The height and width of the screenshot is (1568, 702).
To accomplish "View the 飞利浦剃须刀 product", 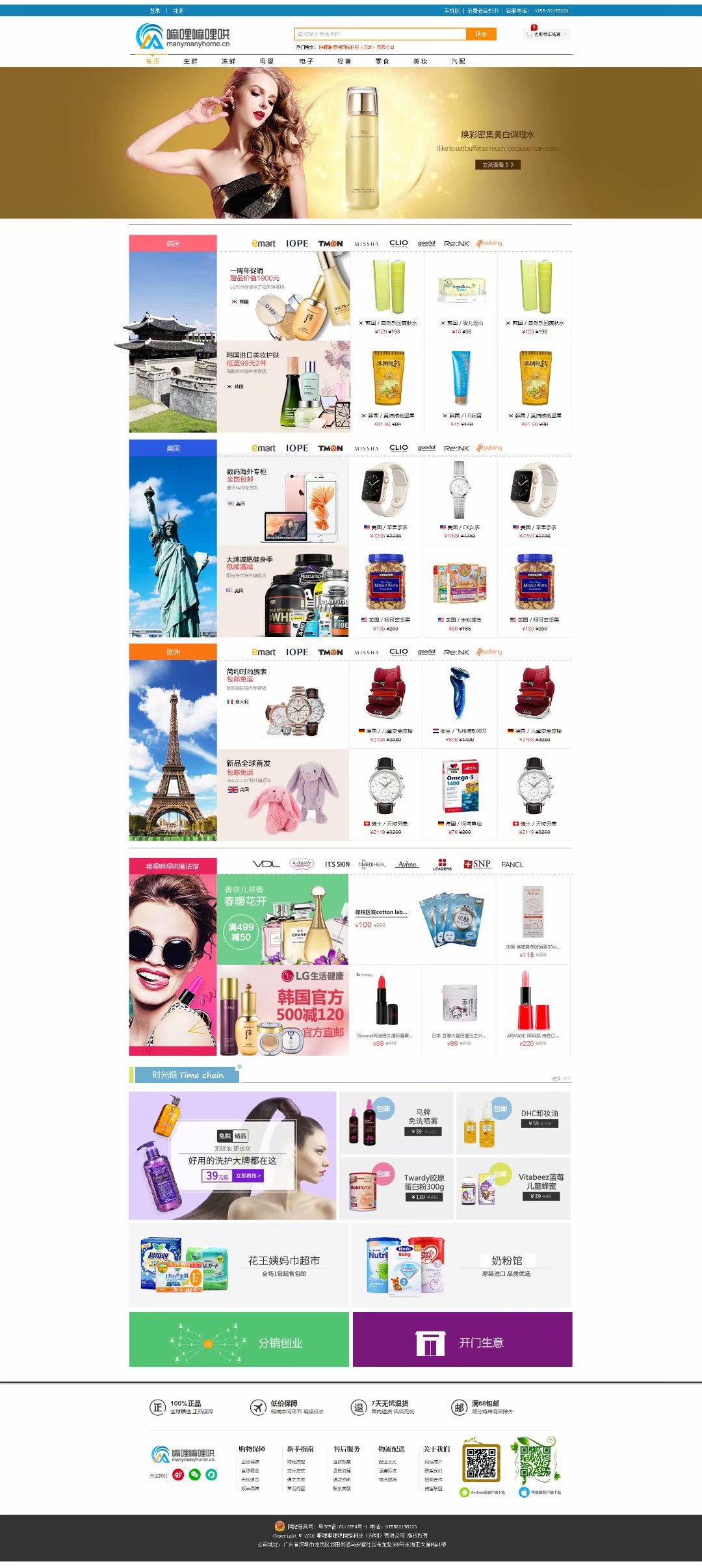I will [x=460, y=703].
